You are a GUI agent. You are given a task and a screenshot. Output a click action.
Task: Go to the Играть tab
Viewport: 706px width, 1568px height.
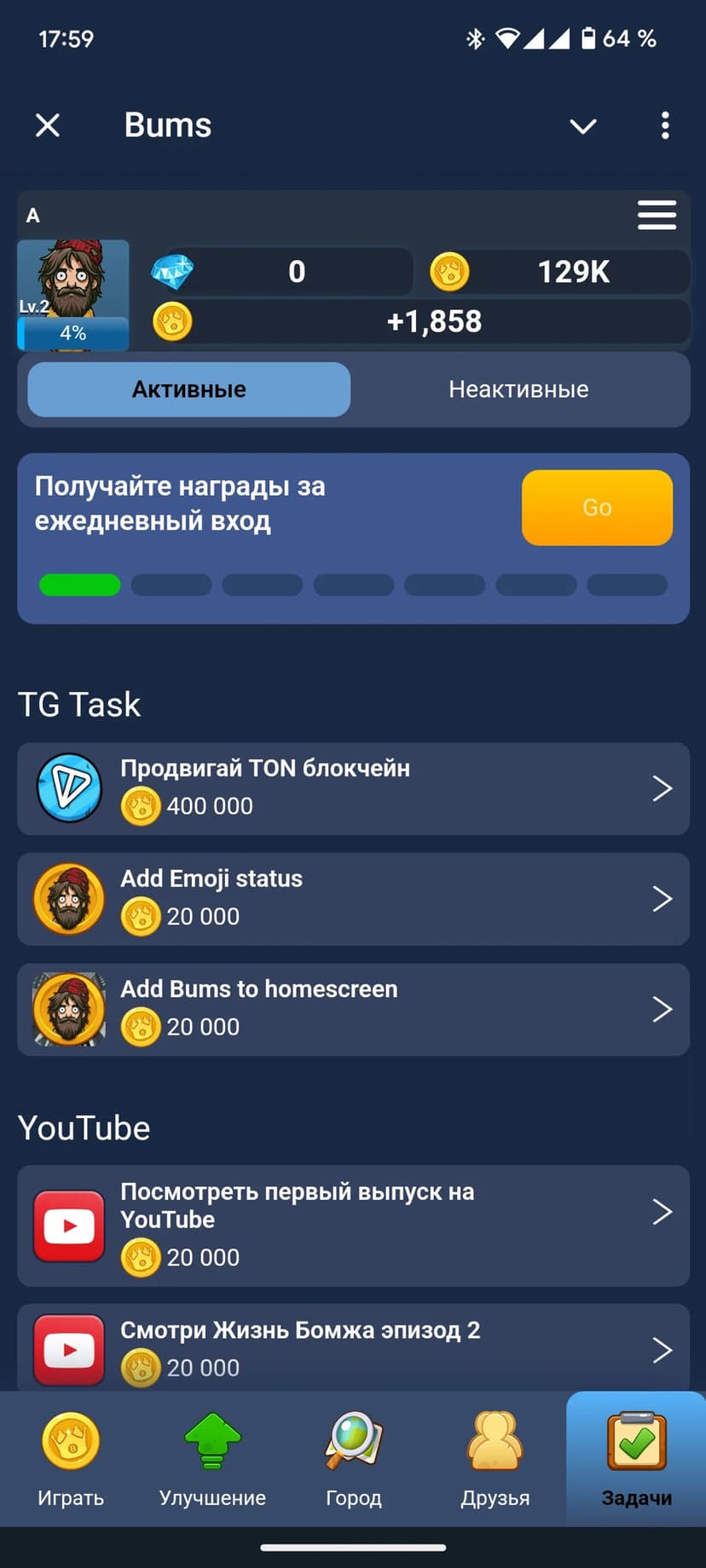(71, 1459)
